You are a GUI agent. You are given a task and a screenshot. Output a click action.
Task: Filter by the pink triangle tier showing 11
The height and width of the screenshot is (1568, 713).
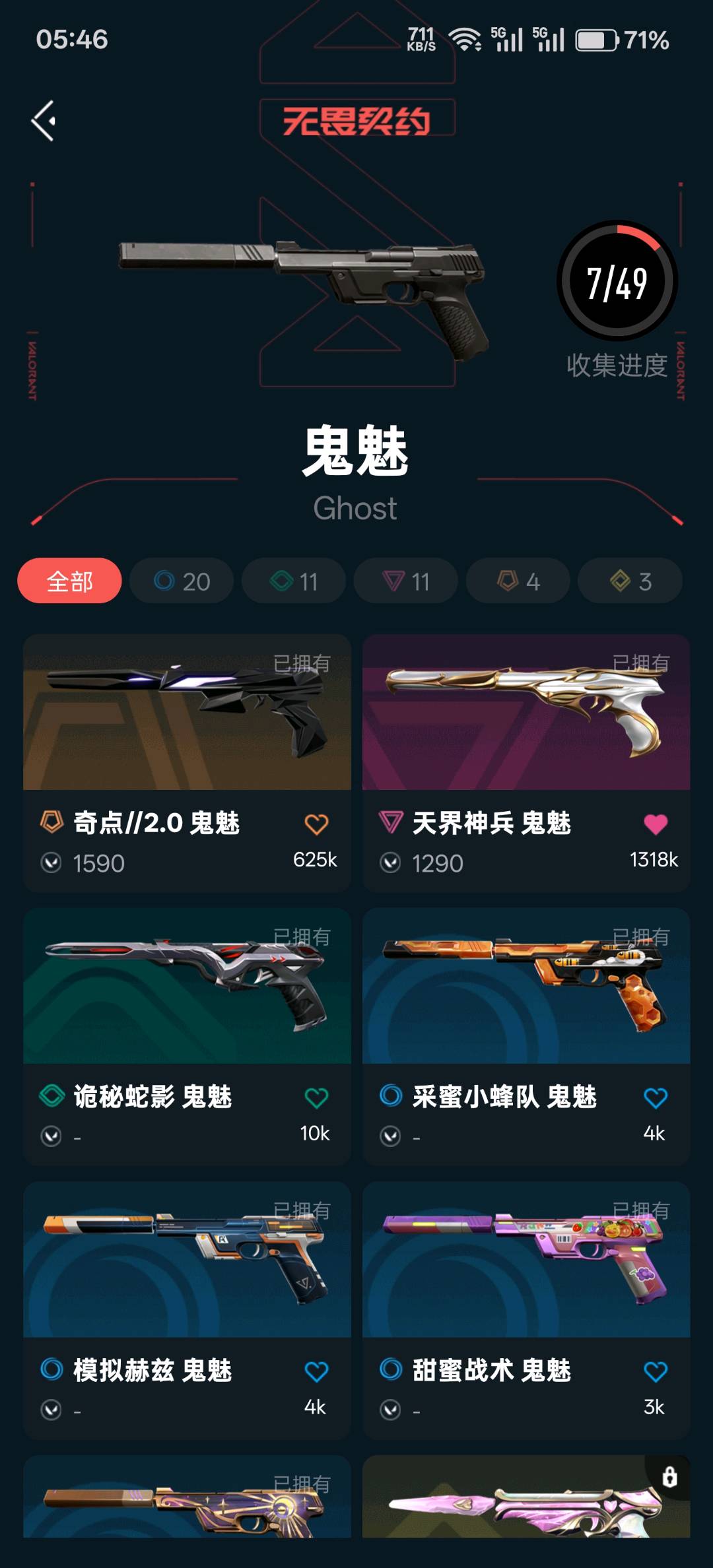tap(406, 581)
